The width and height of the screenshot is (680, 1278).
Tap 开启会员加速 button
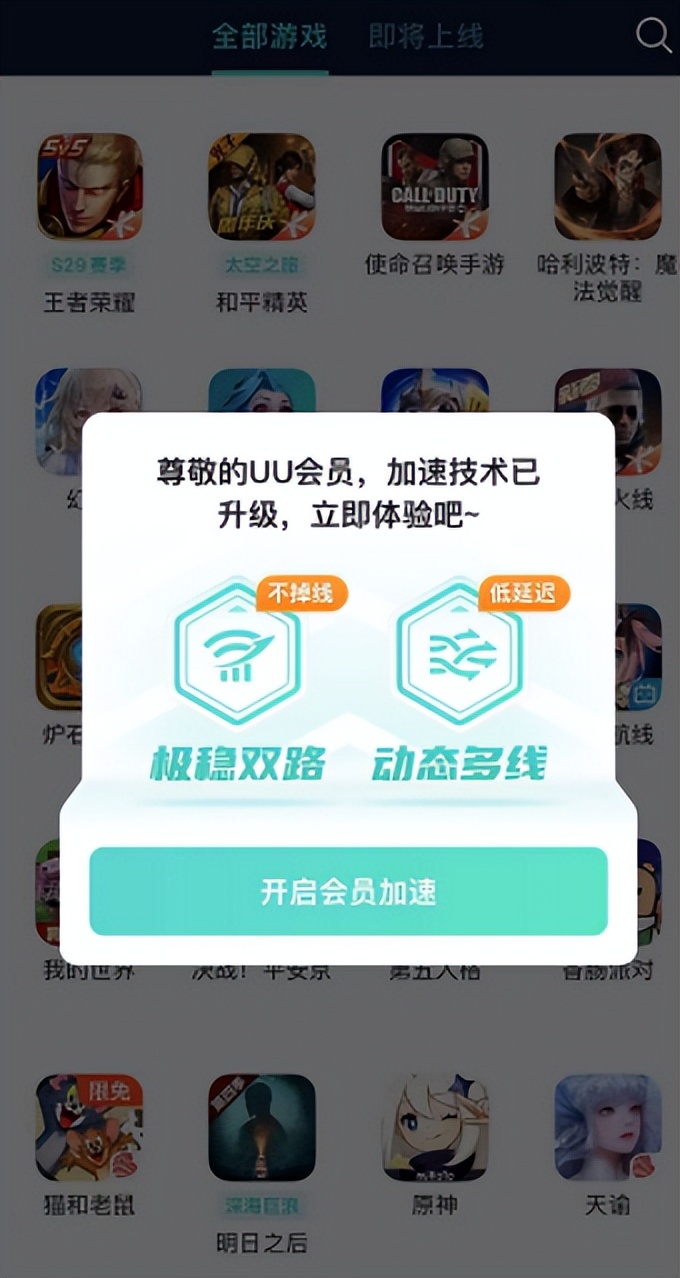(348, 891)
